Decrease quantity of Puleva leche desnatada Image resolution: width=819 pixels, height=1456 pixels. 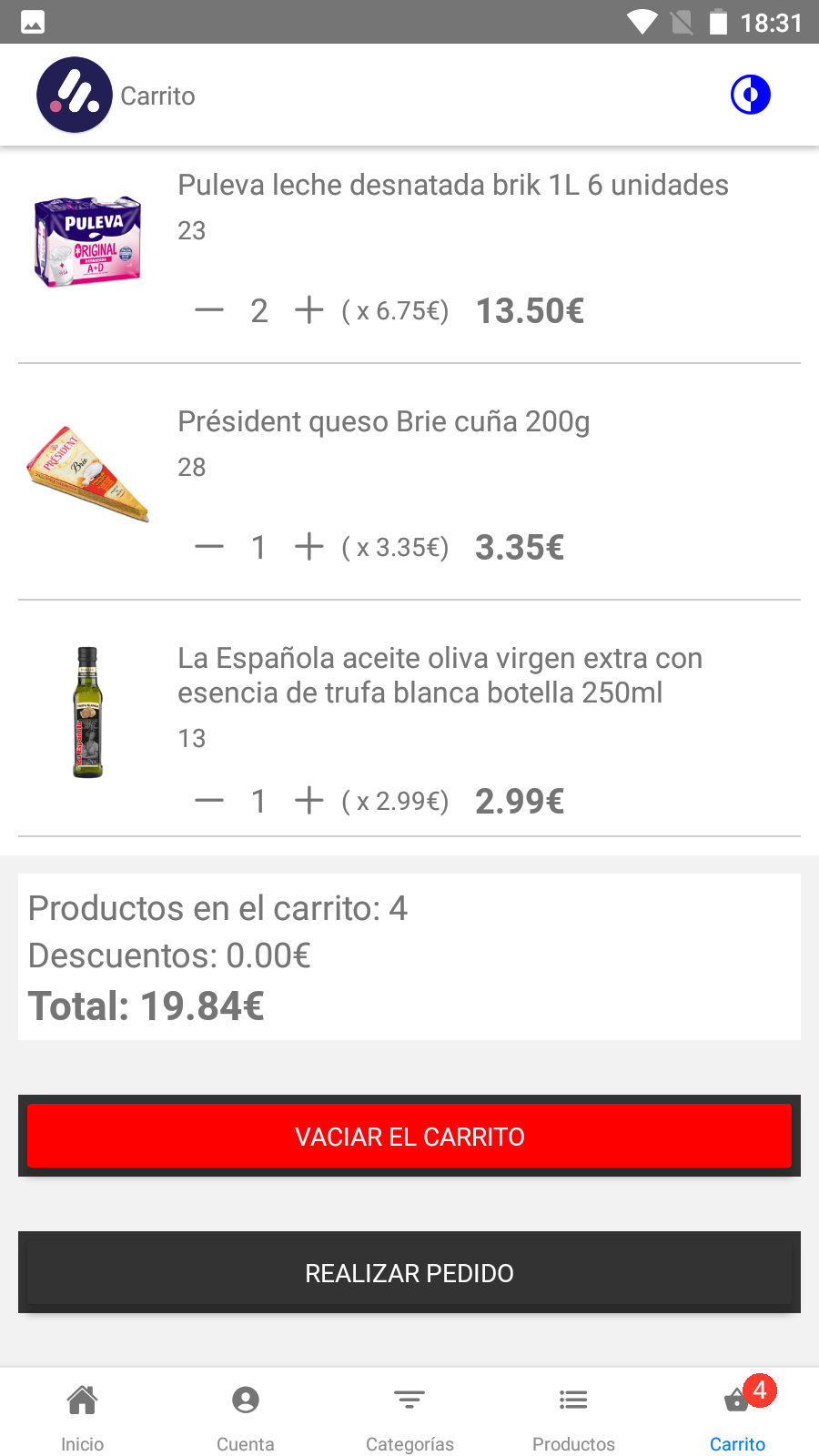tap(208, 310)
